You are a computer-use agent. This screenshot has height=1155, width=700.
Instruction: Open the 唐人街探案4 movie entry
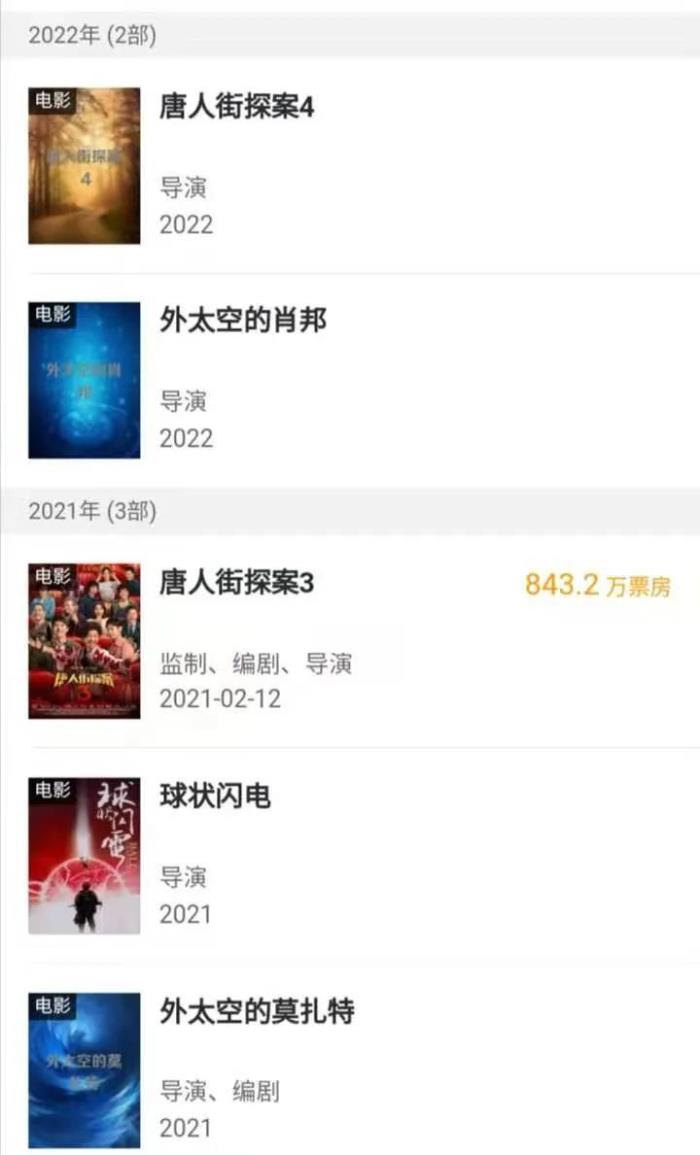coord(237,107)
